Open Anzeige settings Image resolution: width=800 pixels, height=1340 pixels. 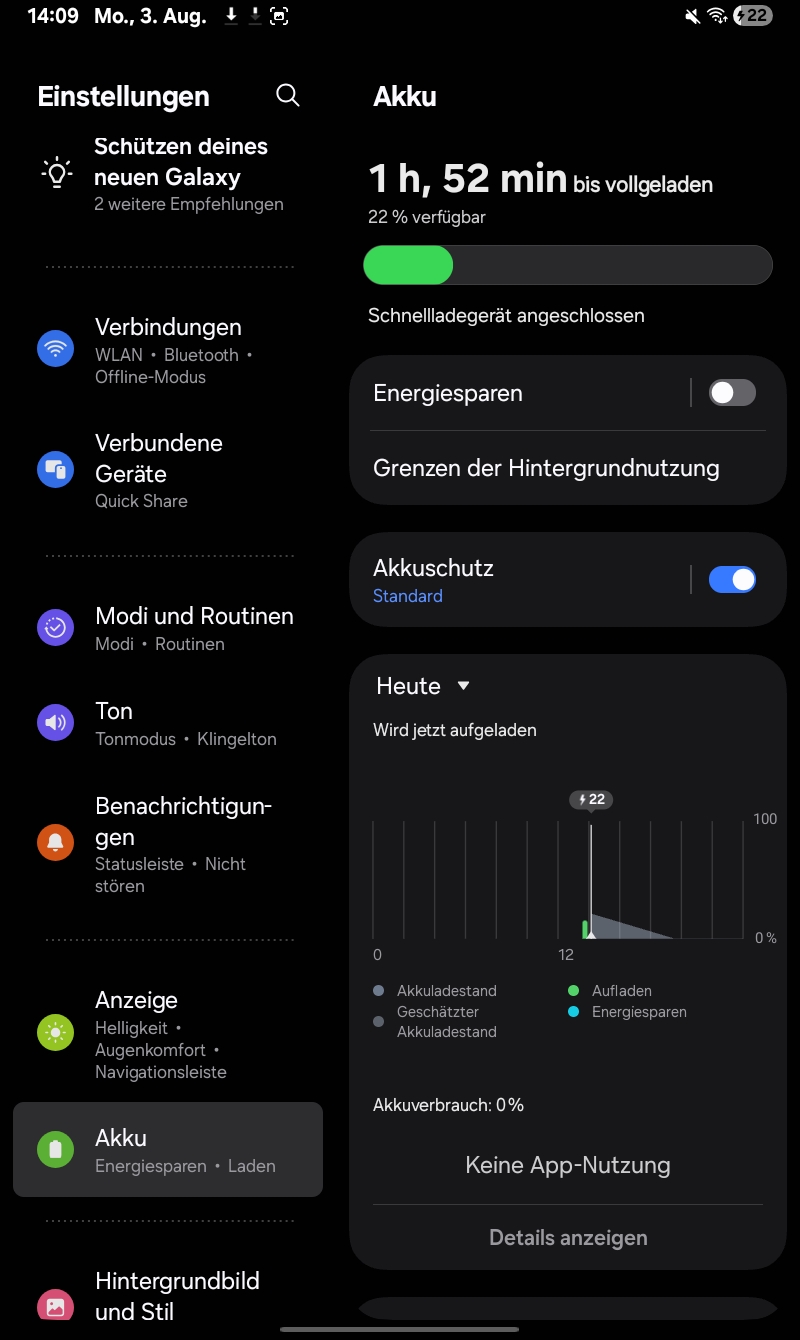click(x=168, y=1033)
